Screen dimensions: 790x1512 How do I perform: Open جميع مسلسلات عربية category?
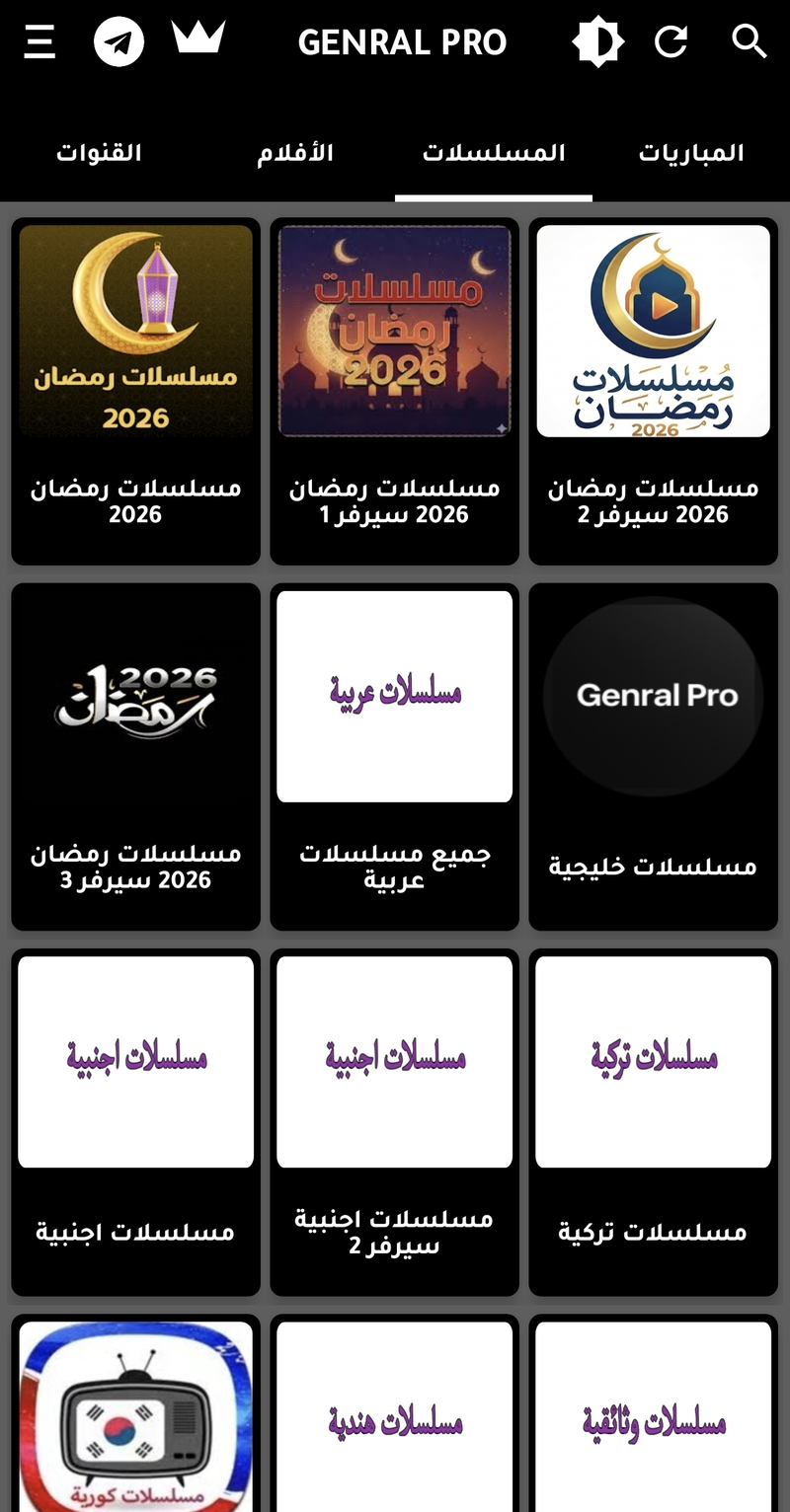pyautogui.click(x=394, y=756)
